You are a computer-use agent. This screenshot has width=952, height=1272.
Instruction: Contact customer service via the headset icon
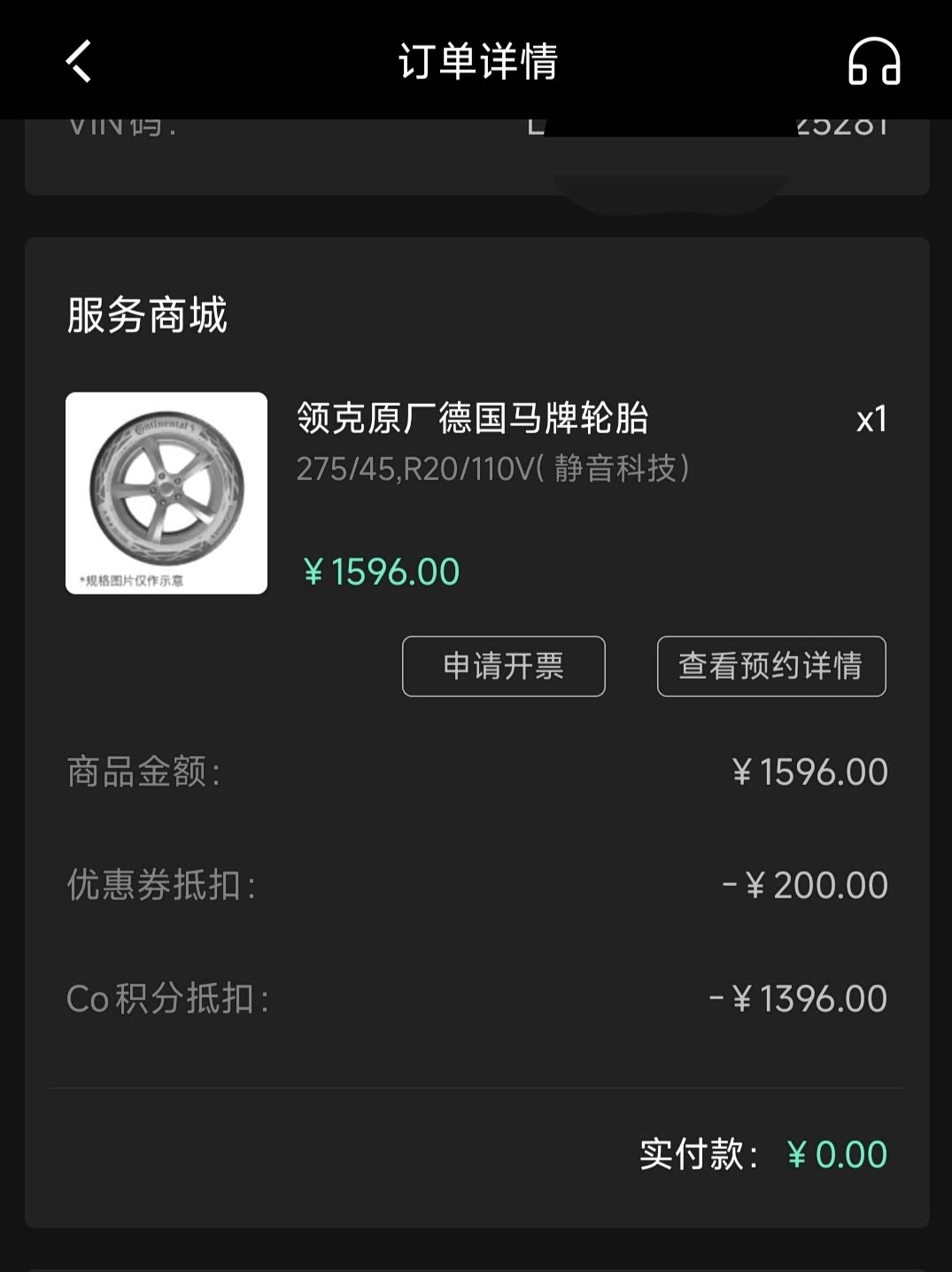coord(873,62)
